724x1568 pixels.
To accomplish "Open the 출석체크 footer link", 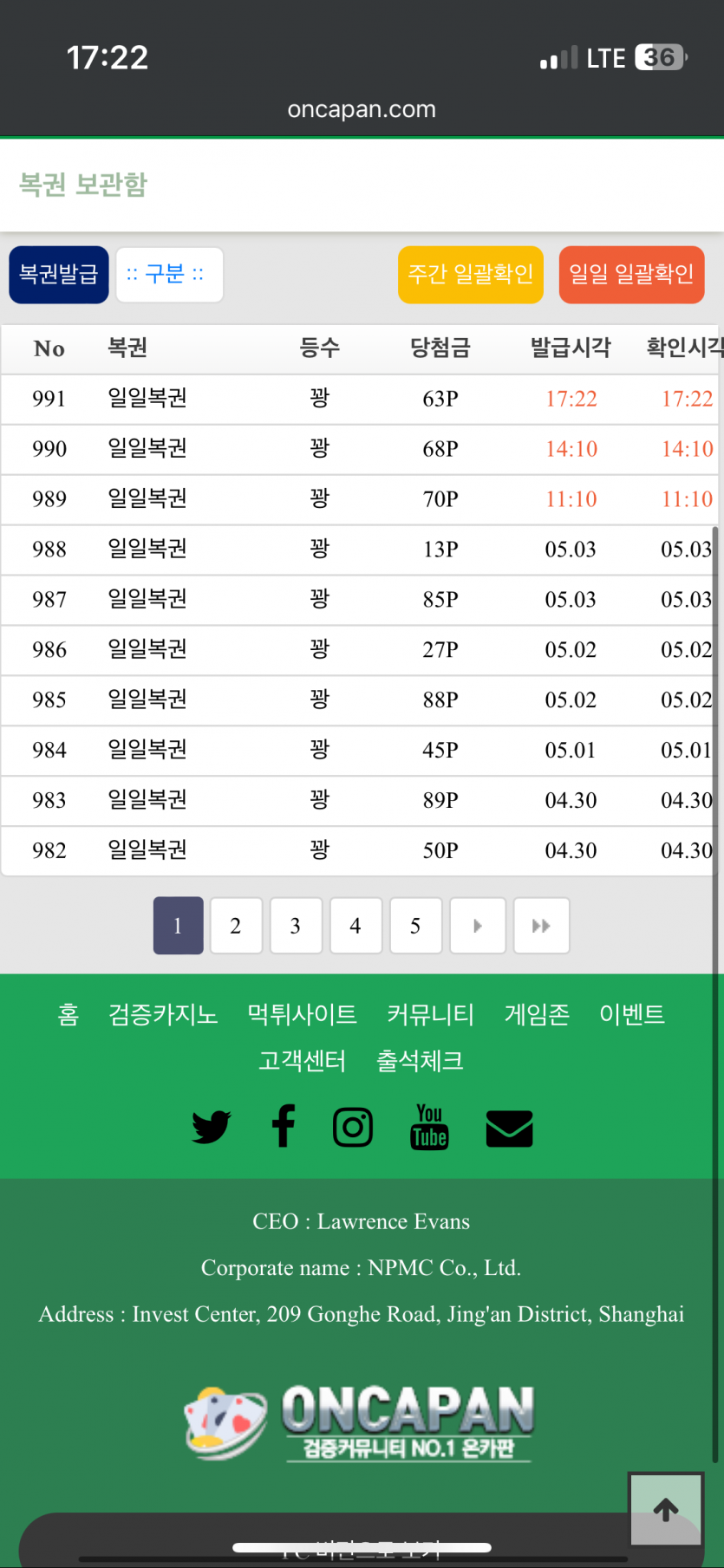I will click(420, 1061).
